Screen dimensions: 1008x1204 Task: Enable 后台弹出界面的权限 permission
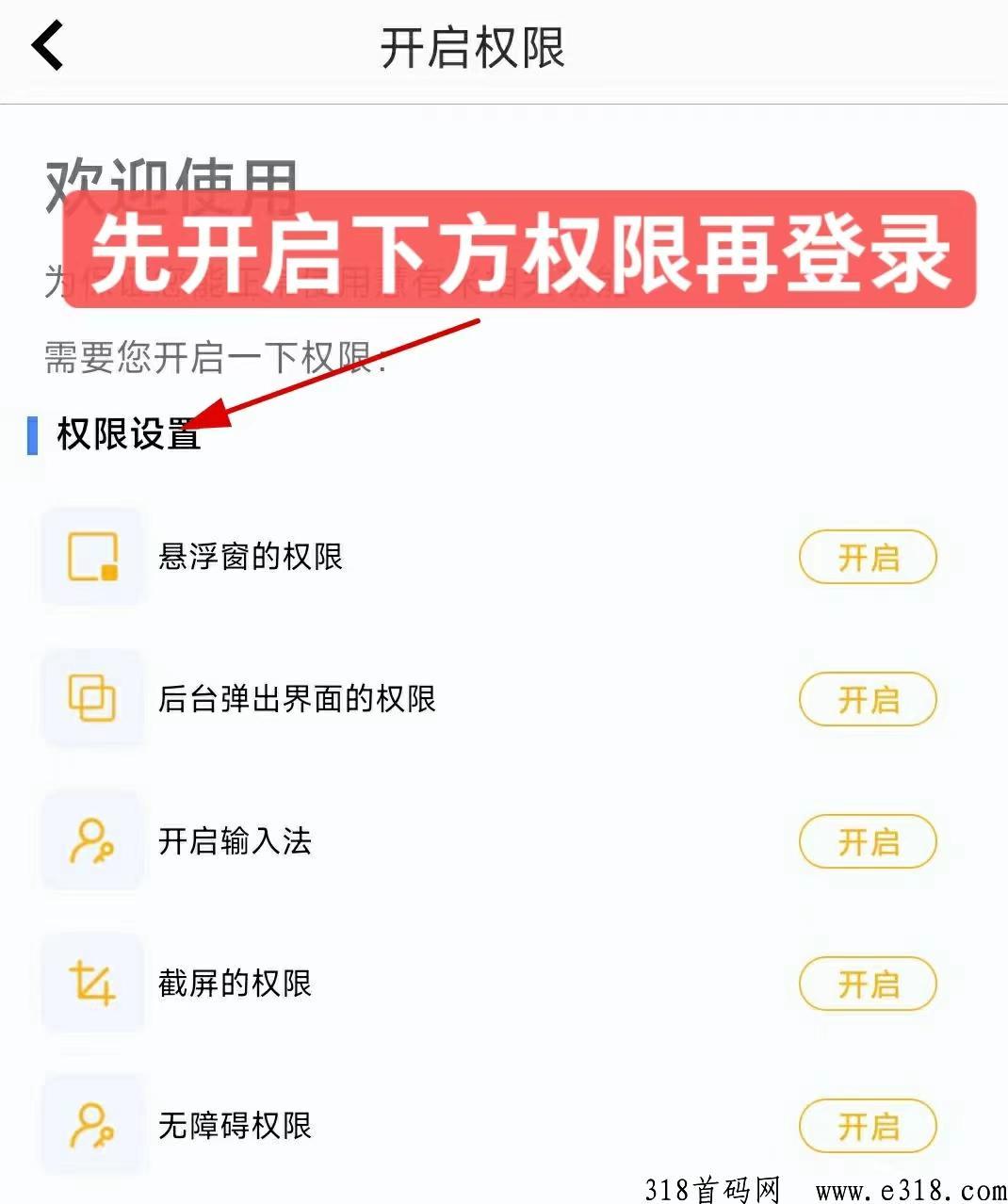(867, 700)
